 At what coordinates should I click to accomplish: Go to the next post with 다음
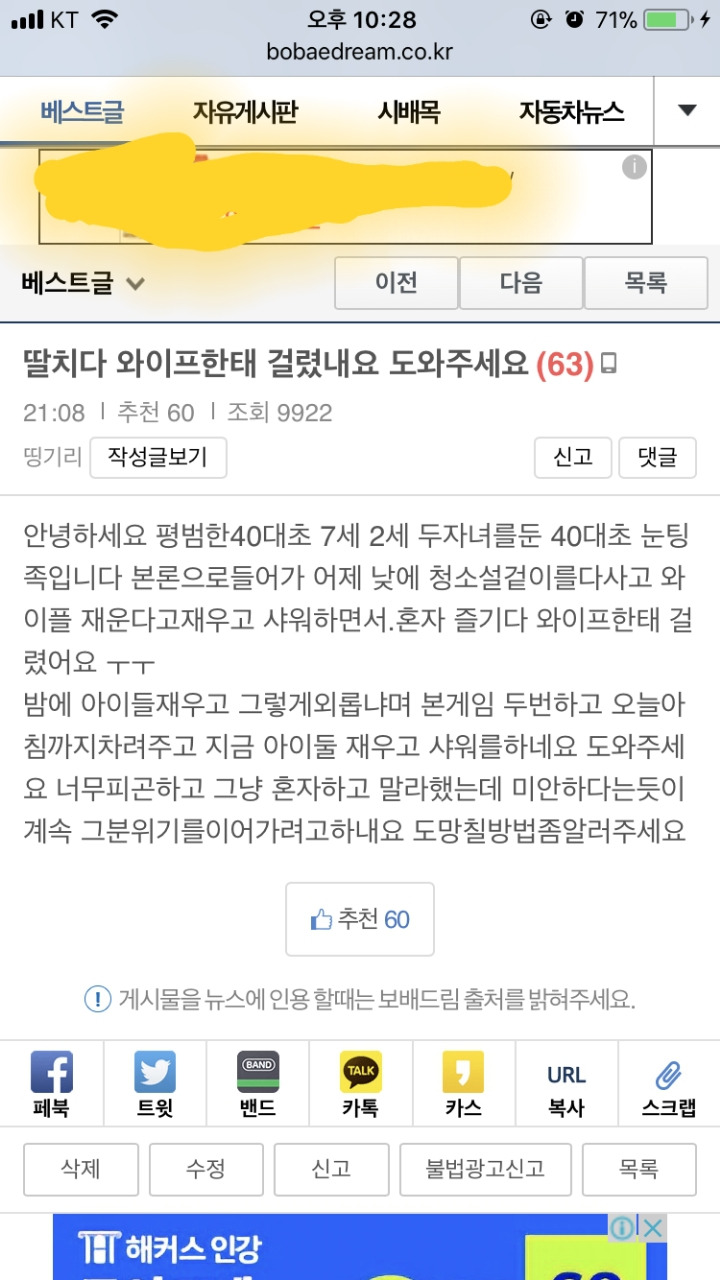tap(521, 283)
